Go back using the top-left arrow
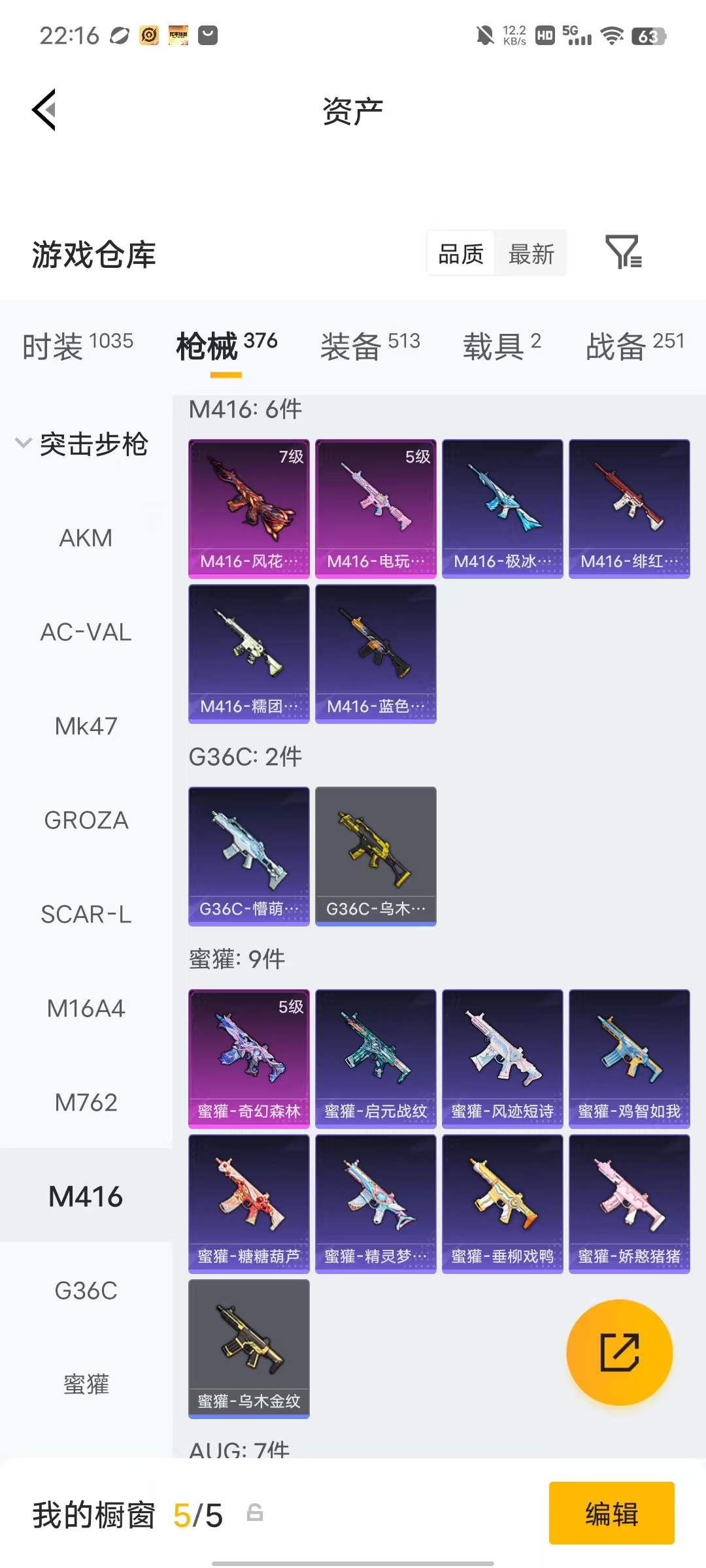The image size is (706, 1568). [44, 110]
